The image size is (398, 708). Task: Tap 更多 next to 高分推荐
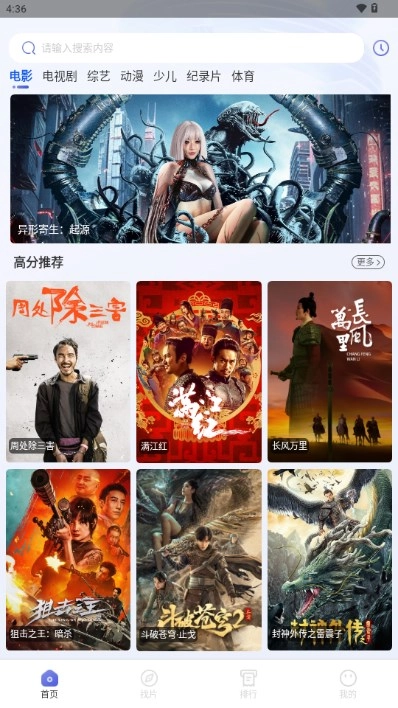pyautogui.click(x=368, y=262)
